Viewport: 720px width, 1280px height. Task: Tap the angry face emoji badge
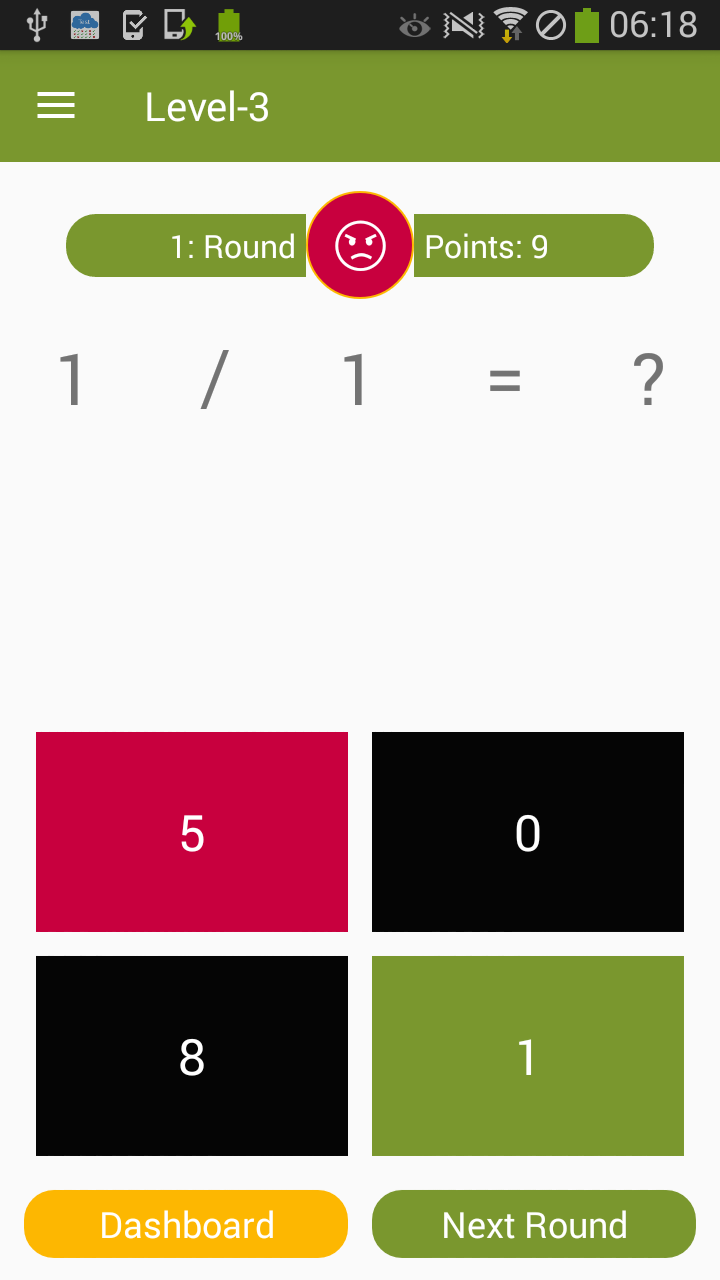click(x=360, y=245)
